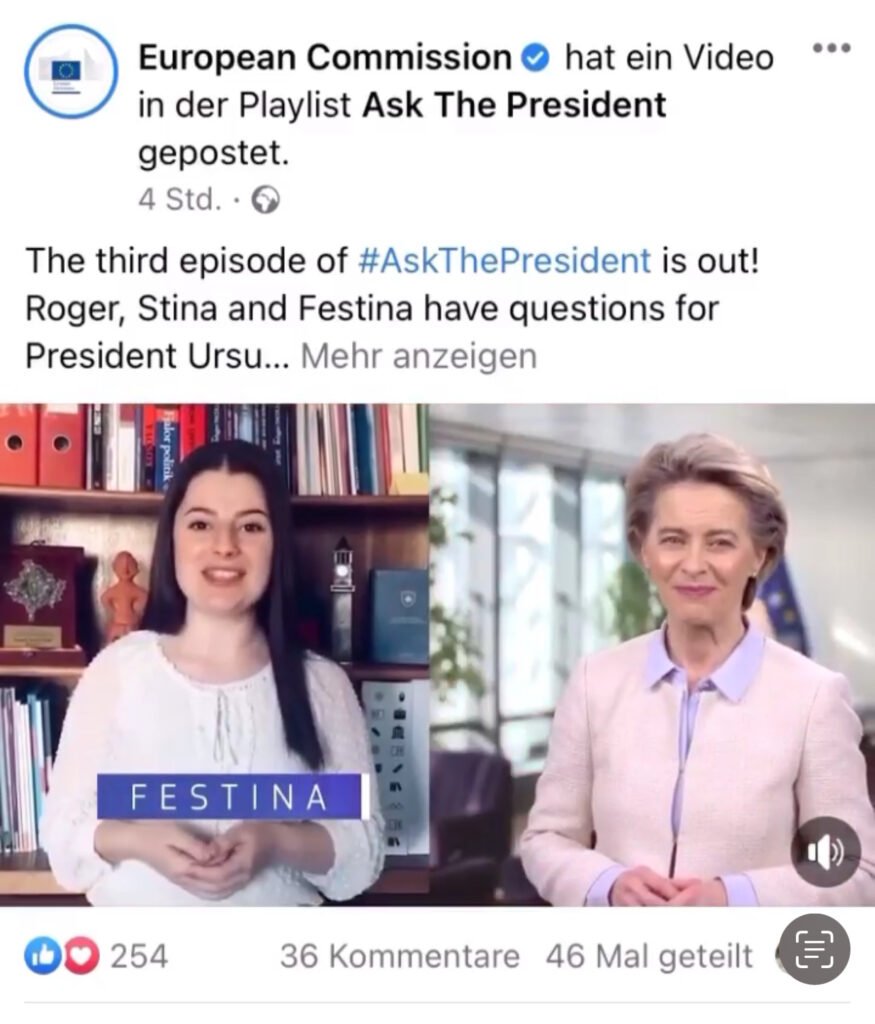Open the European Commission page name
The height and width of the screenshot is (1024, 875).
[x=325, y=57]
